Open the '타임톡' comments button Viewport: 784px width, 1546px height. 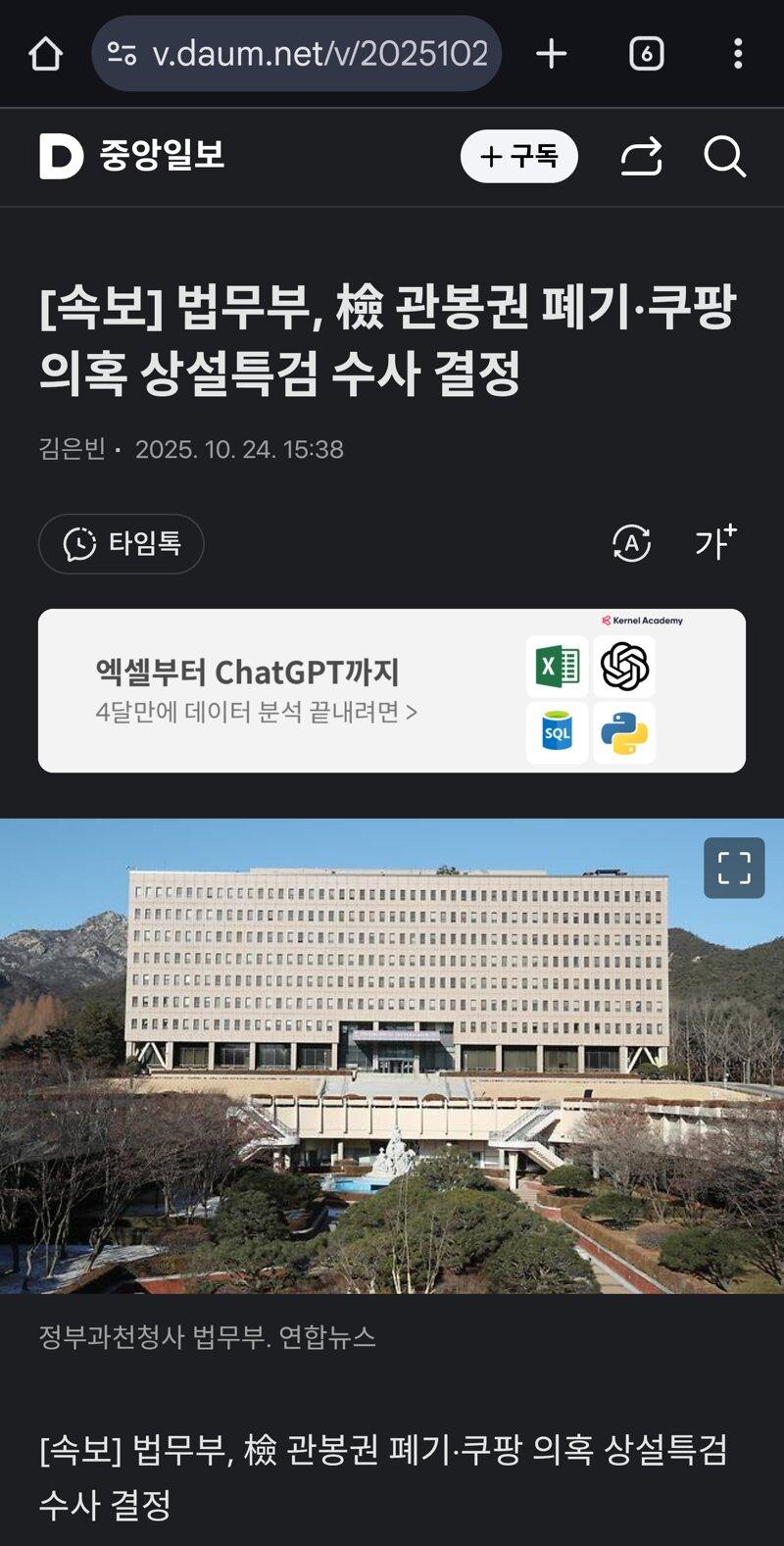[x=121, y=544]
